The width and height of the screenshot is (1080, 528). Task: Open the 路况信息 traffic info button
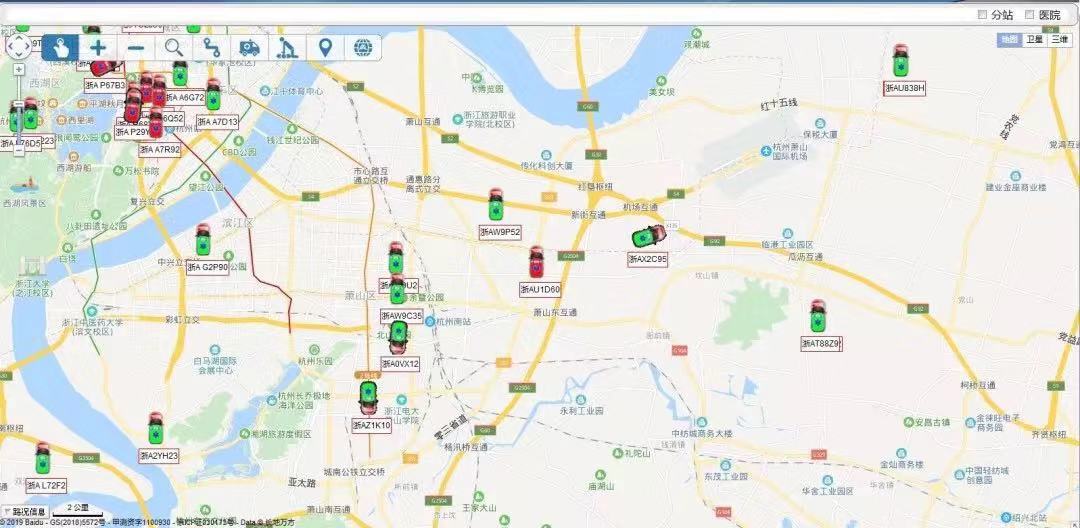coord(29,510)
